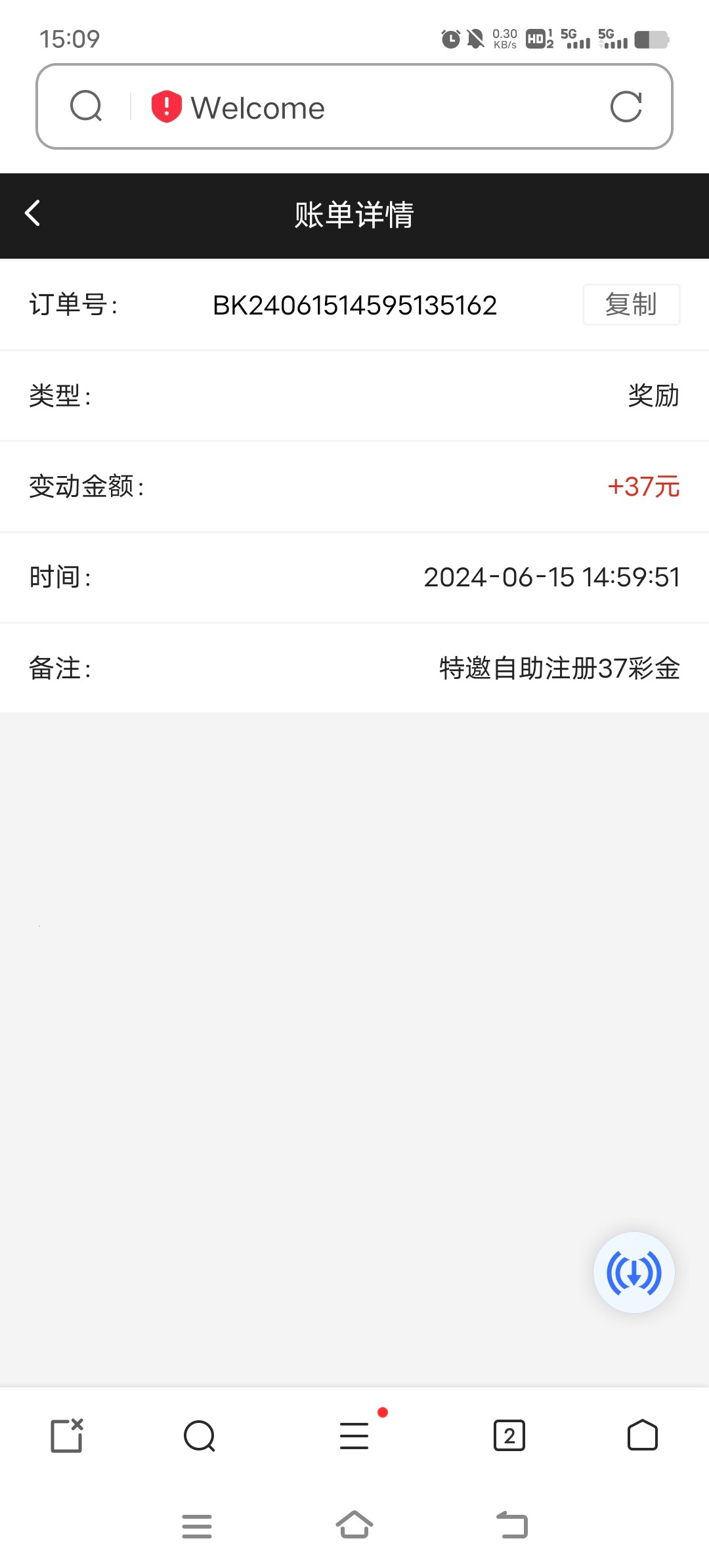Go to the browser home page
Image resolution: width=709 pixels, height=1568 pixels.
(642, 1435)
